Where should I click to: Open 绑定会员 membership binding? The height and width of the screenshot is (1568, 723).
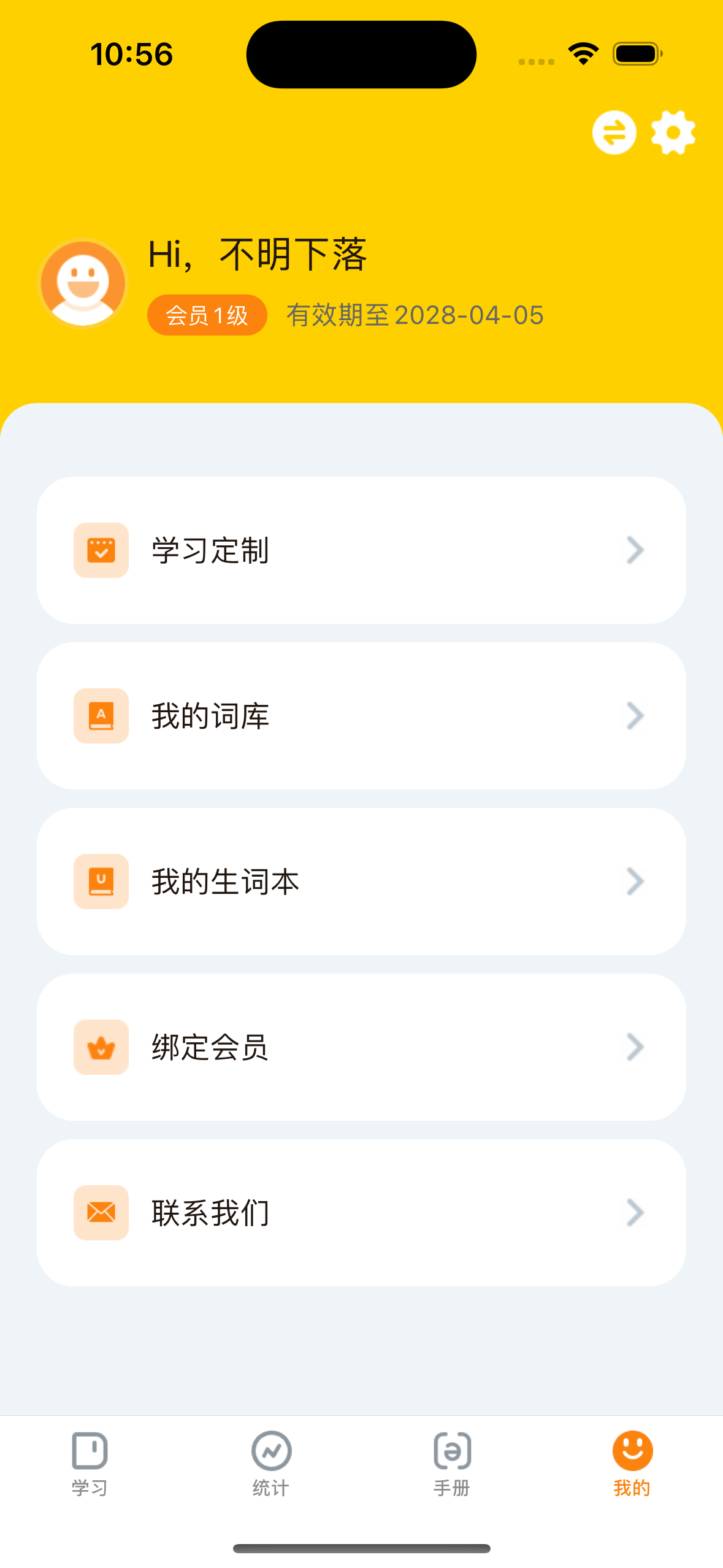pyautogui.click(x=361, y=1047)
